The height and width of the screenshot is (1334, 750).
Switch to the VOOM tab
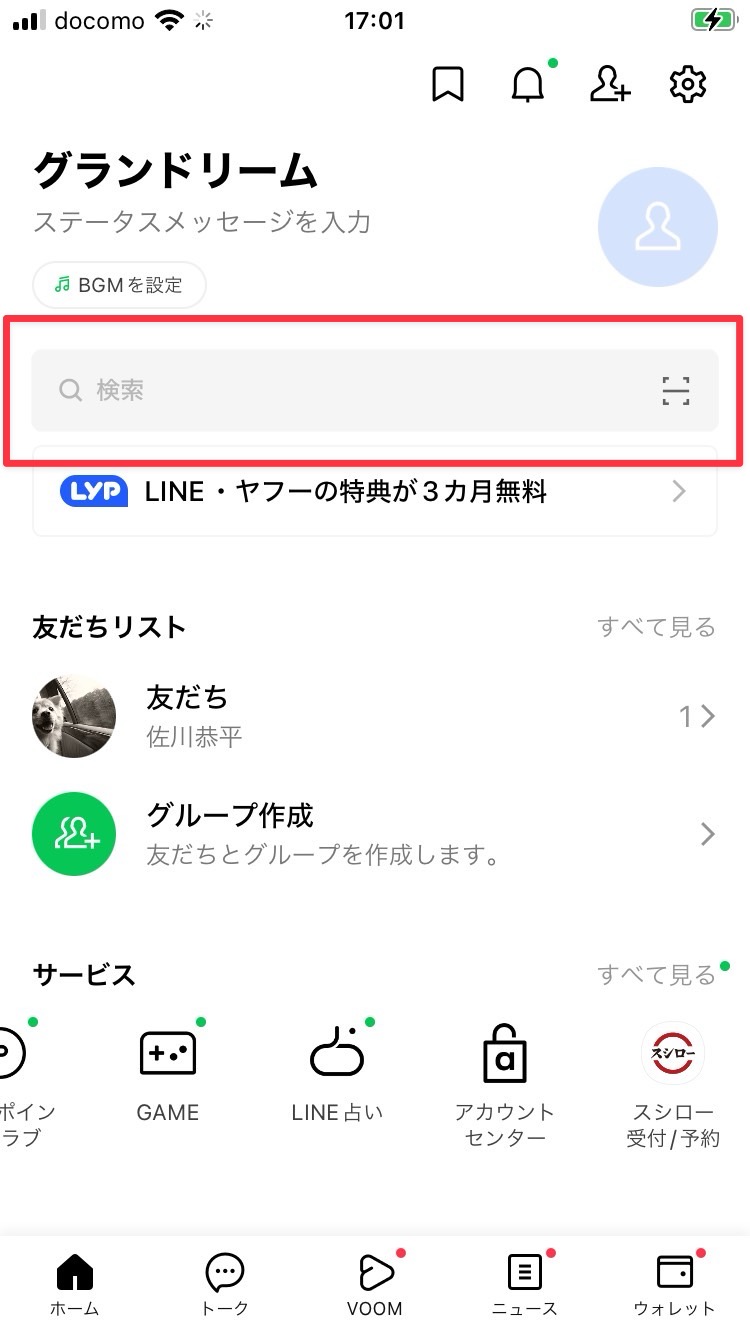pos(375,1284)
